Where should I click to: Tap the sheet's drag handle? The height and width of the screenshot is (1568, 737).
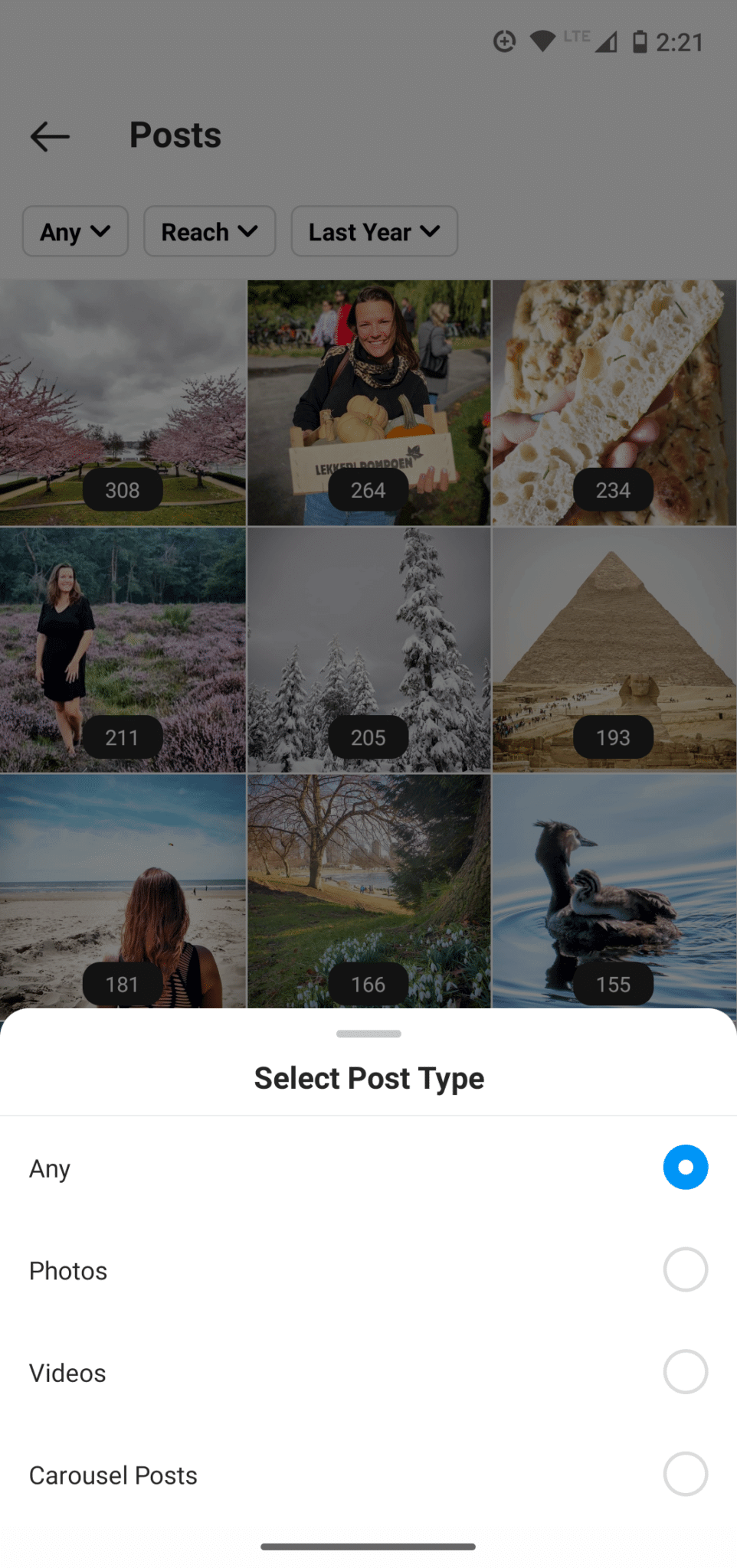coord(368,1034)
